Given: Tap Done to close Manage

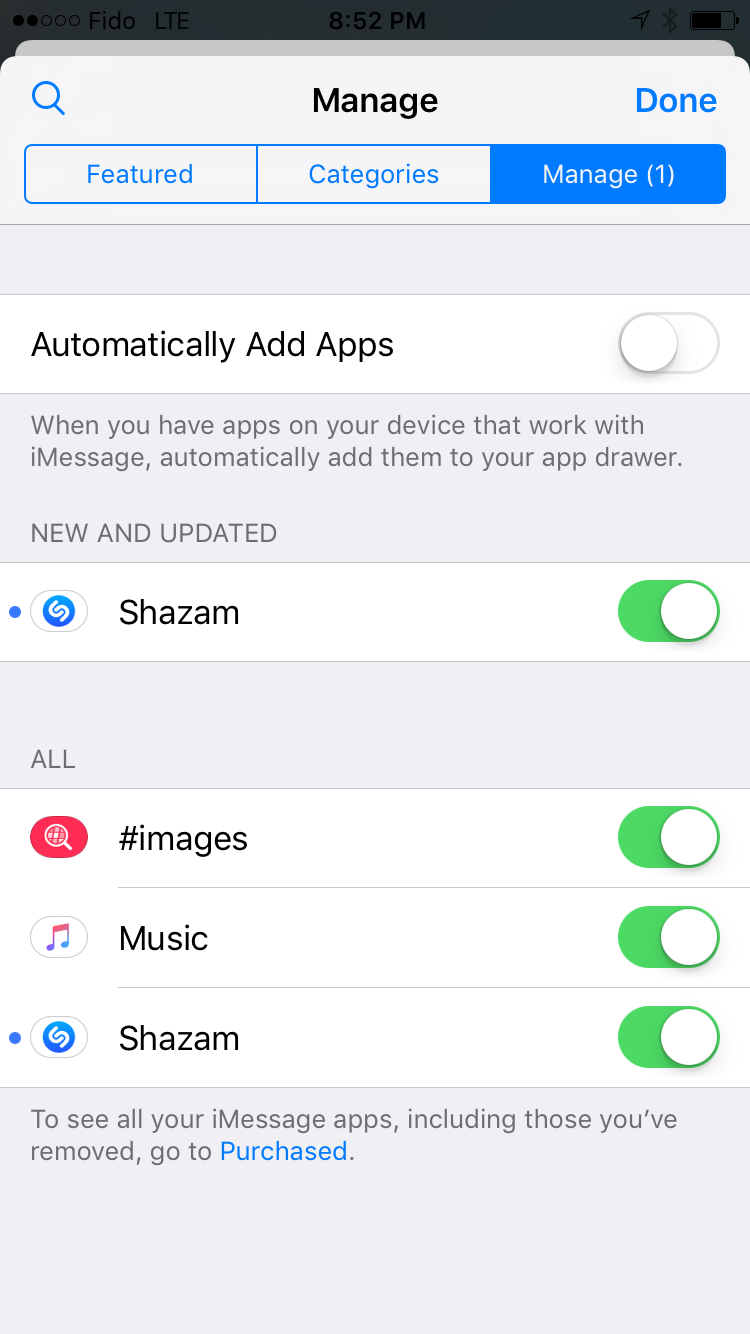Looking at the screenshot, I should coord(676,100).
